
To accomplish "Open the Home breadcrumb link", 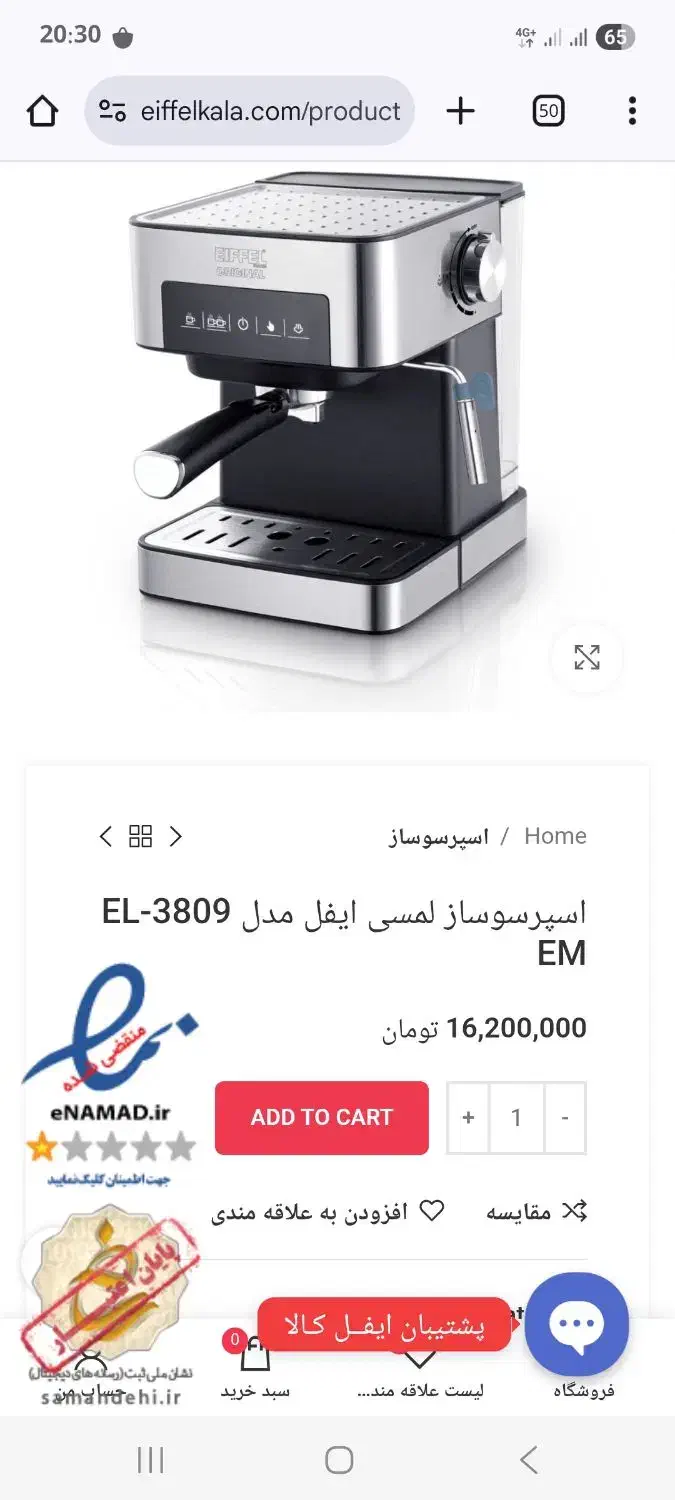I will (555, 836).
